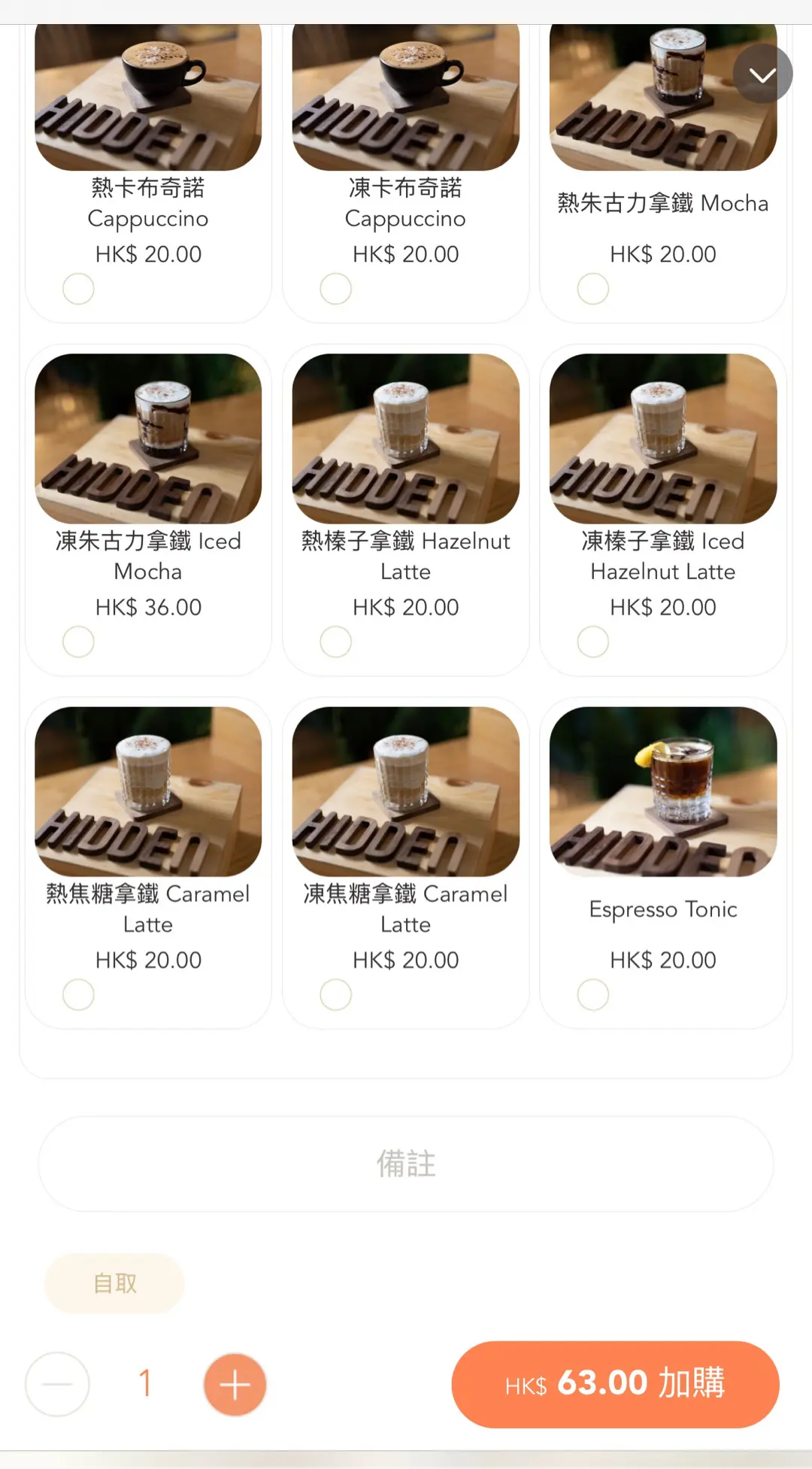Select the Iced Hazelnut Latte option
Viewport: 812px width, 1469px height.
tap(592, 642)
